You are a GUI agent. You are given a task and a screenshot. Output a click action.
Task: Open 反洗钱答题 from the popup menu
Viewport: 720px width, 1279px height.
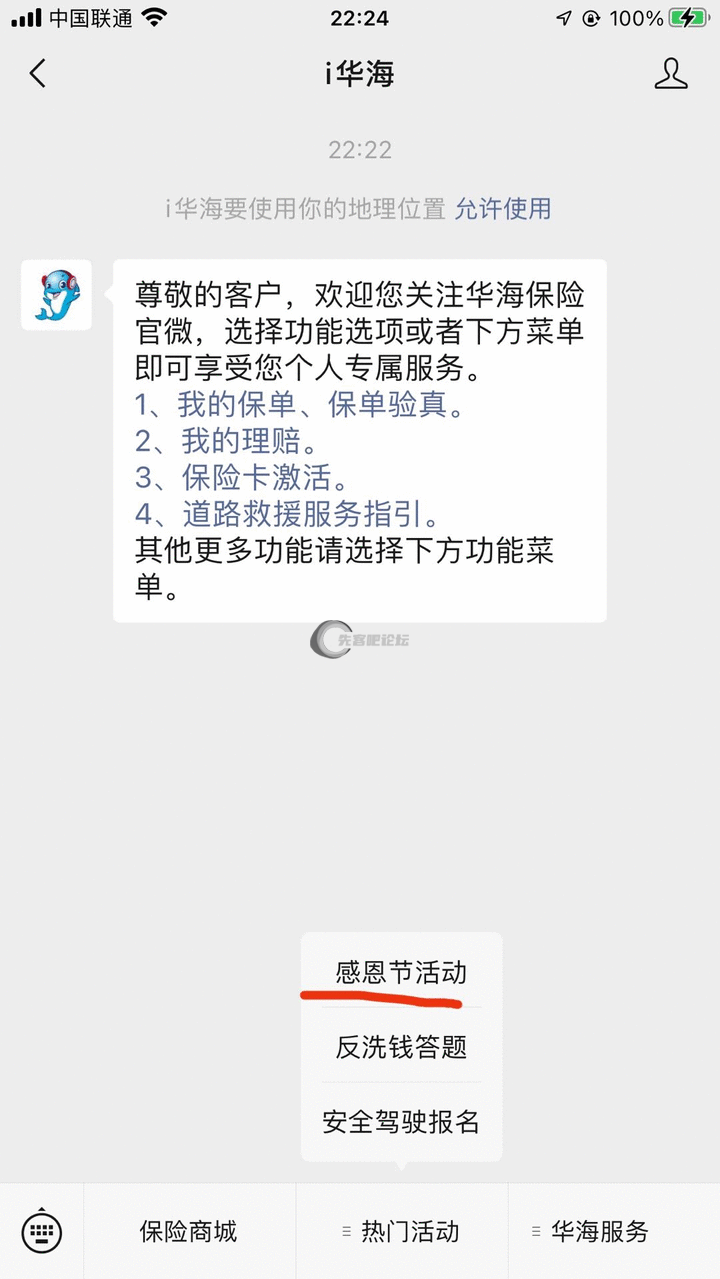pos(401,1047)
